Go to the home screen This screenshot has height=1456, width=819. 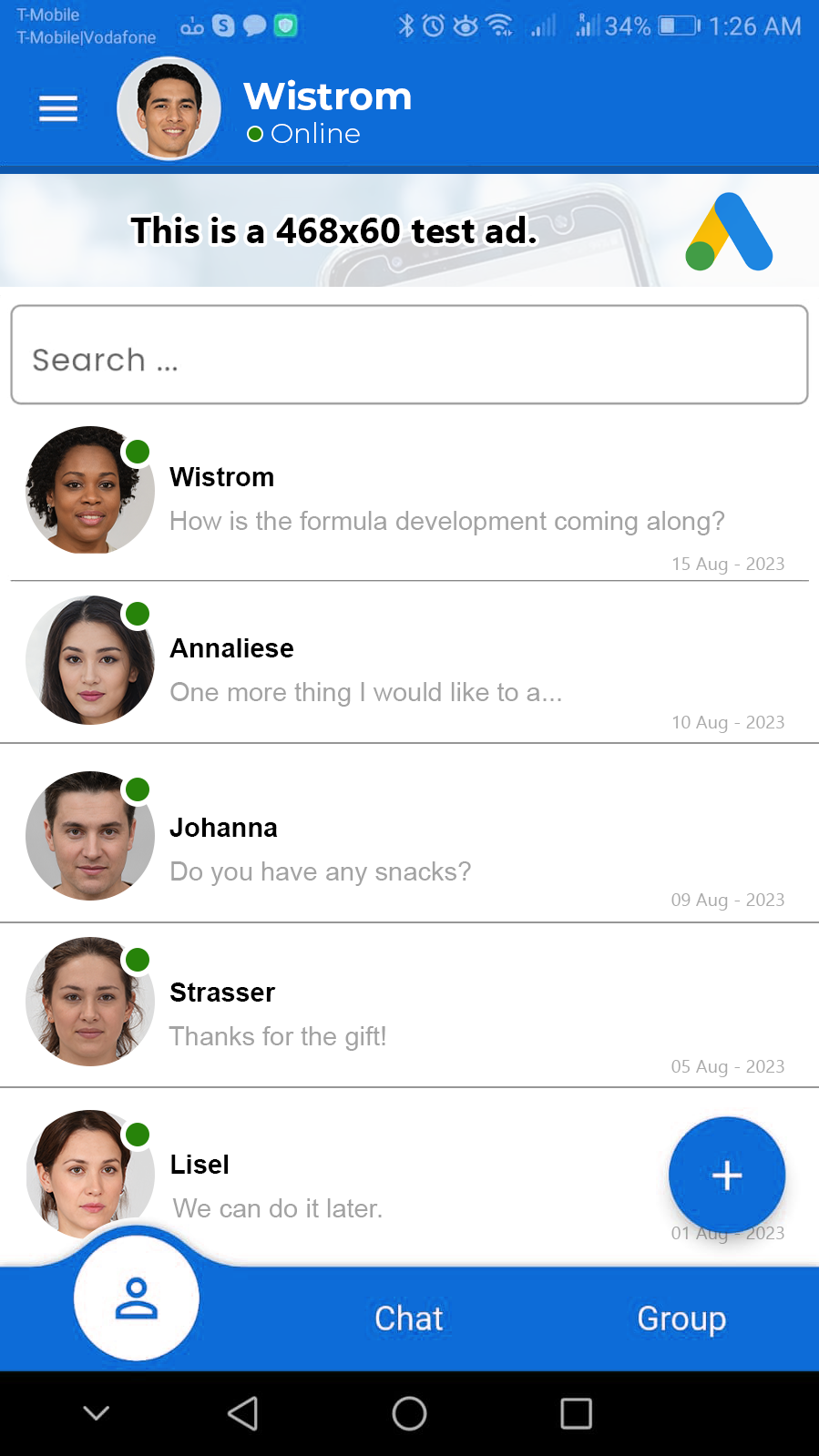click(x=409, y=1413)
